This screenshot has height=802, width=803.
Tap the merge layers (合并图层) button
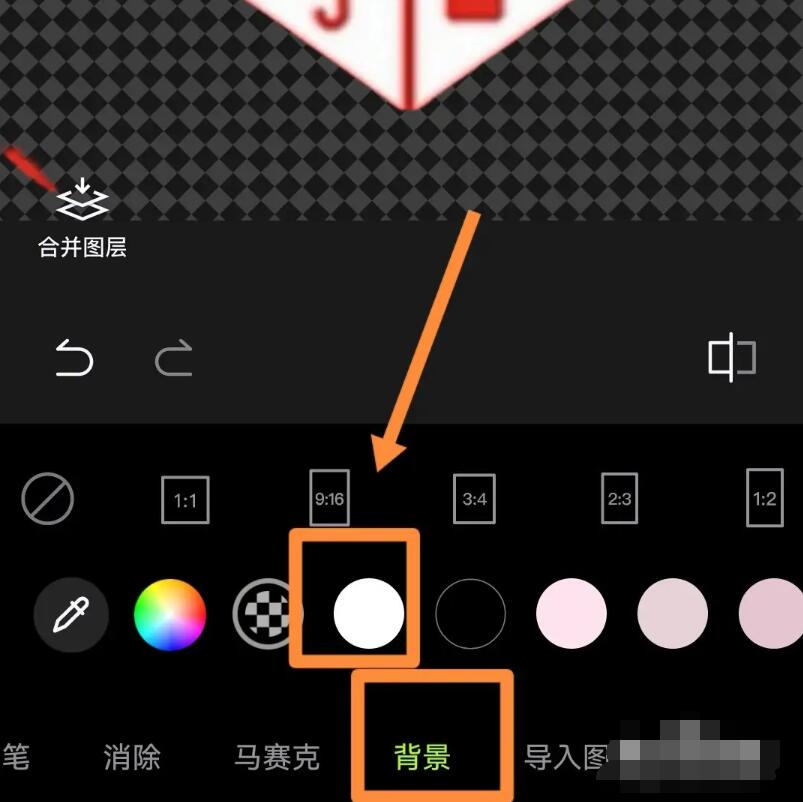click(82, 218)
